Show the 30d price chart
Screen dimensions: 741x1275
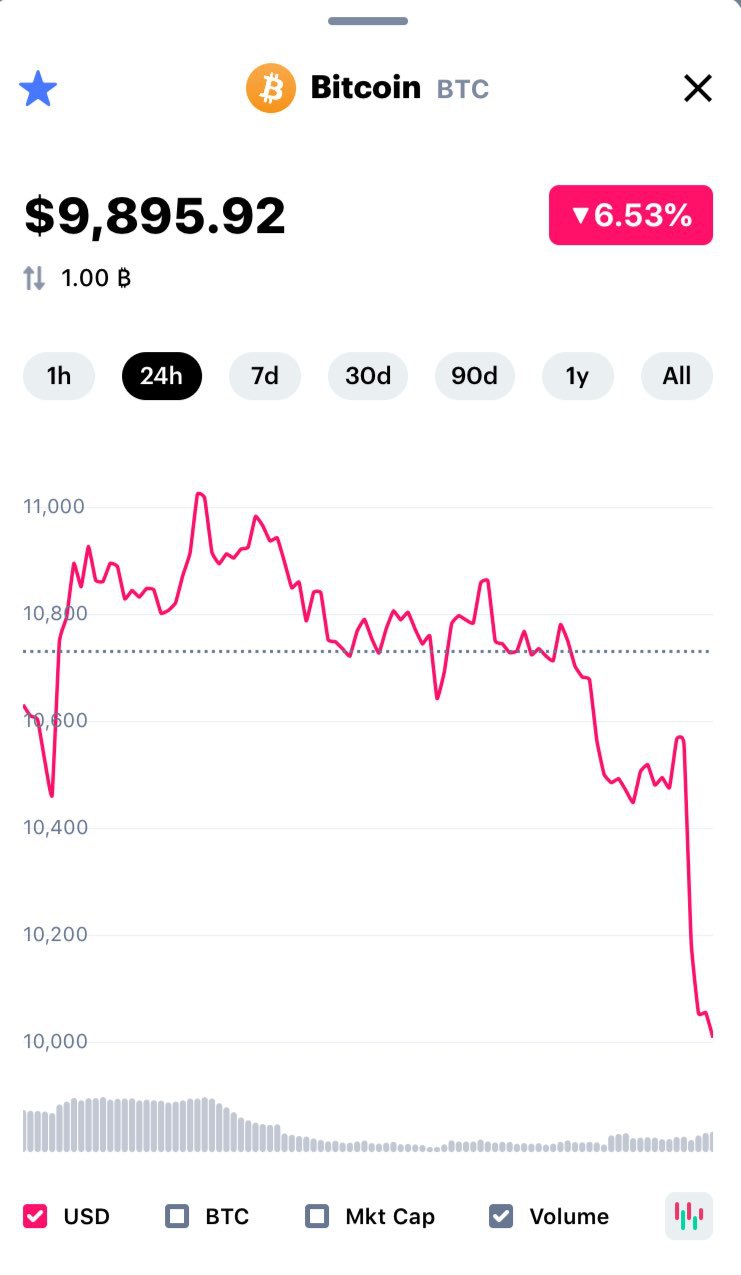pos(368,376)
